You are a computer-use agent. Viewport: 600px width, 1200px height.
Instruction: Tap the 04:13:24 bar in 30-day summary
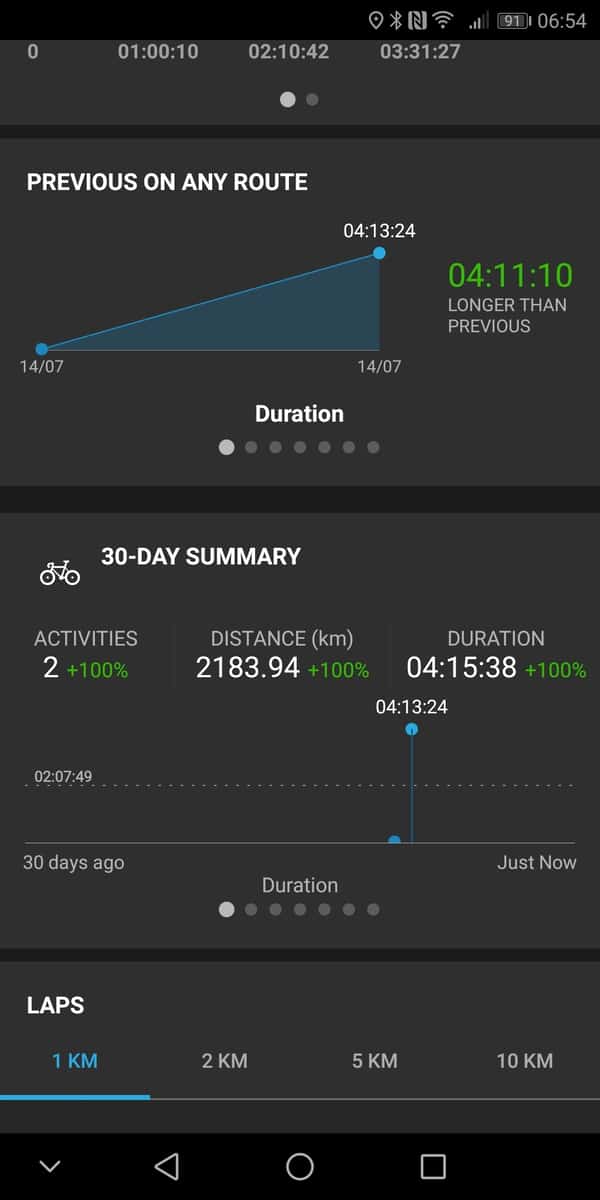coord(411,729)
